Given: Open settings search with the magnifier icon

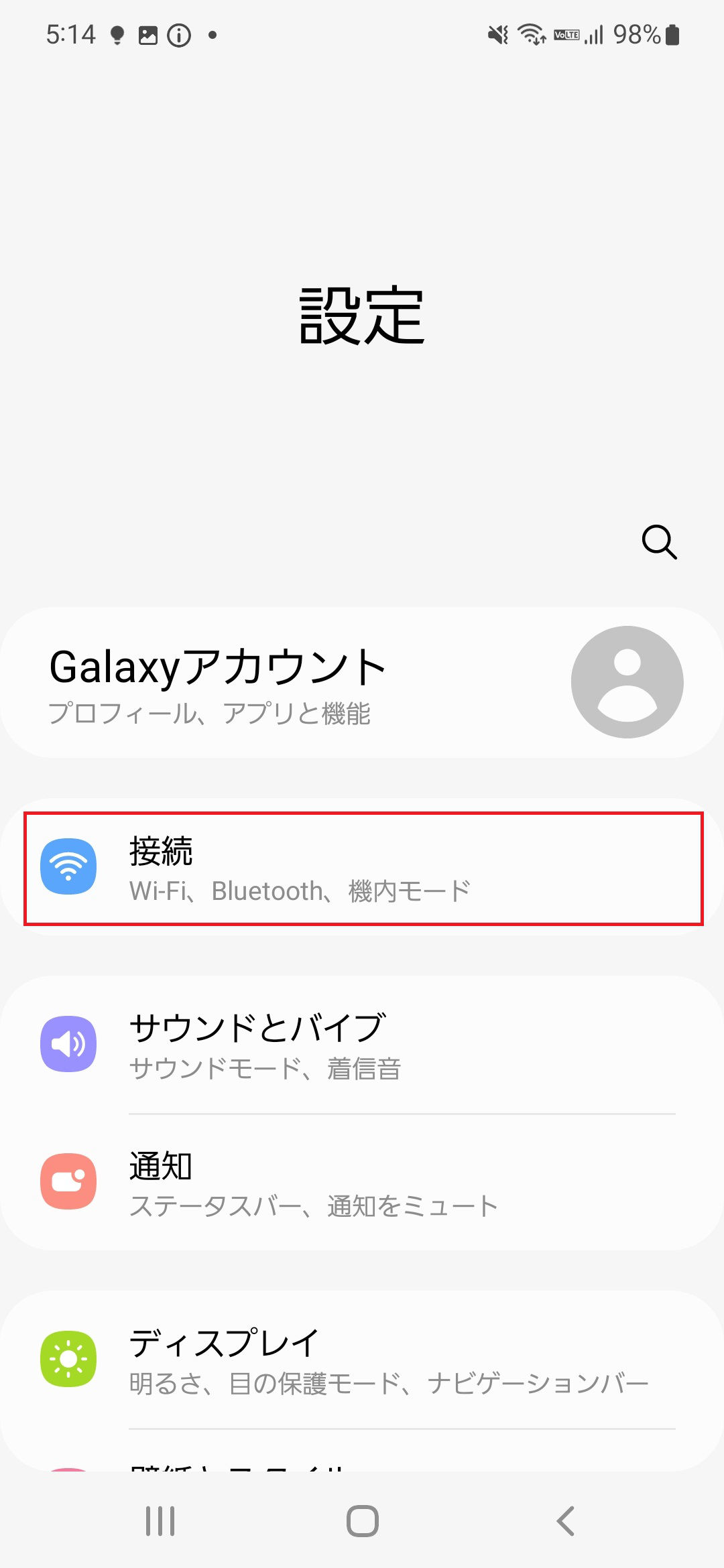Looking at the screenshot, I should [660, 543].
